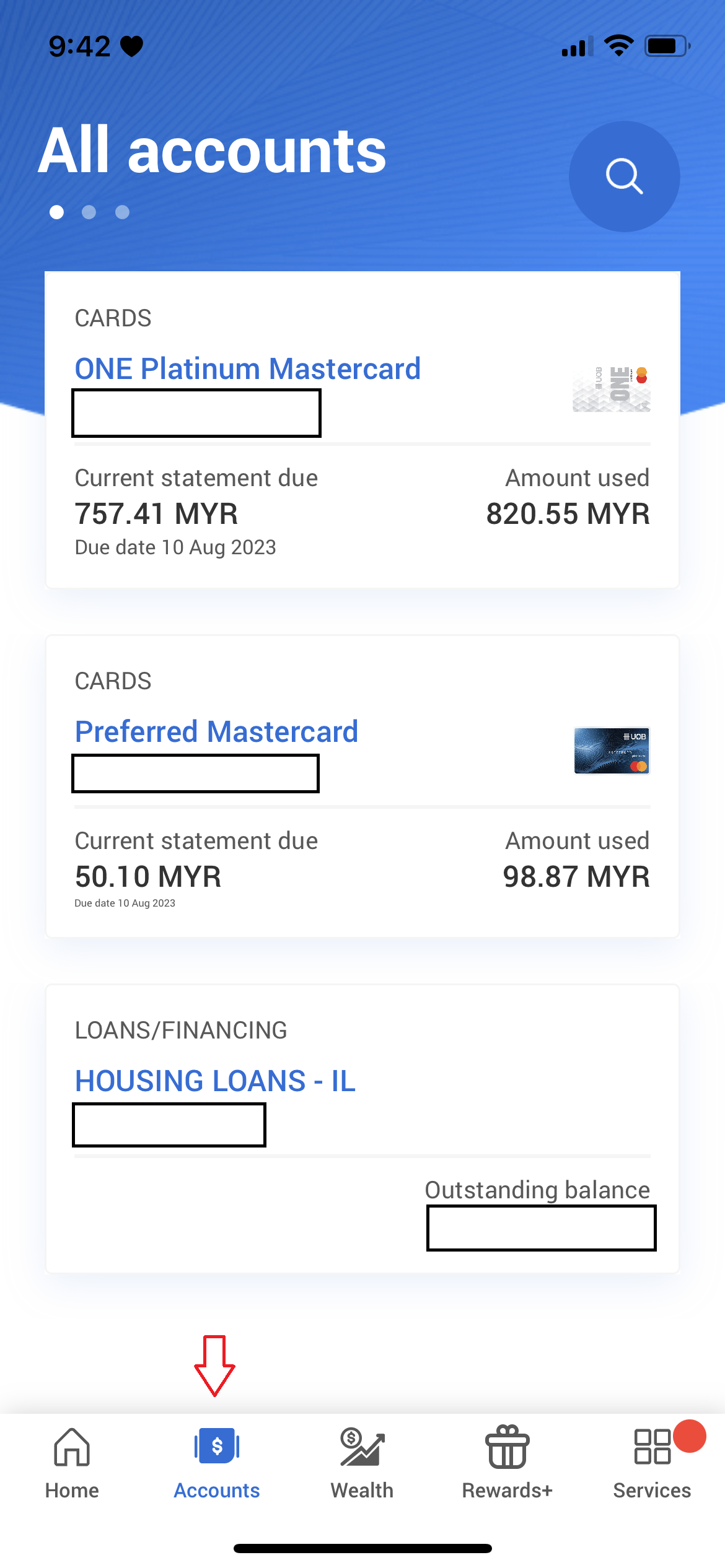The height and width of the screenshot is (1568, 725).
Task: Open the Services tab
Action: pyautogui.click(x=652, y=1463)
